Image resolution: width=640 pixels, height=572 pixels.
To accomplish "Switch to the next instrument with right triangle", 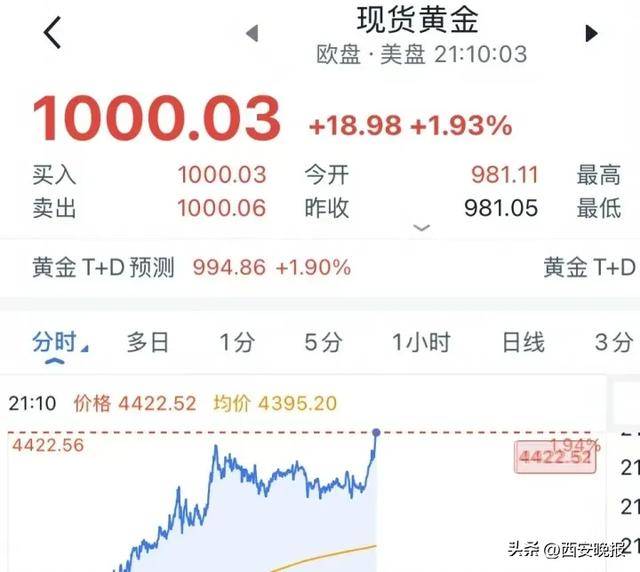I will 591,33.
